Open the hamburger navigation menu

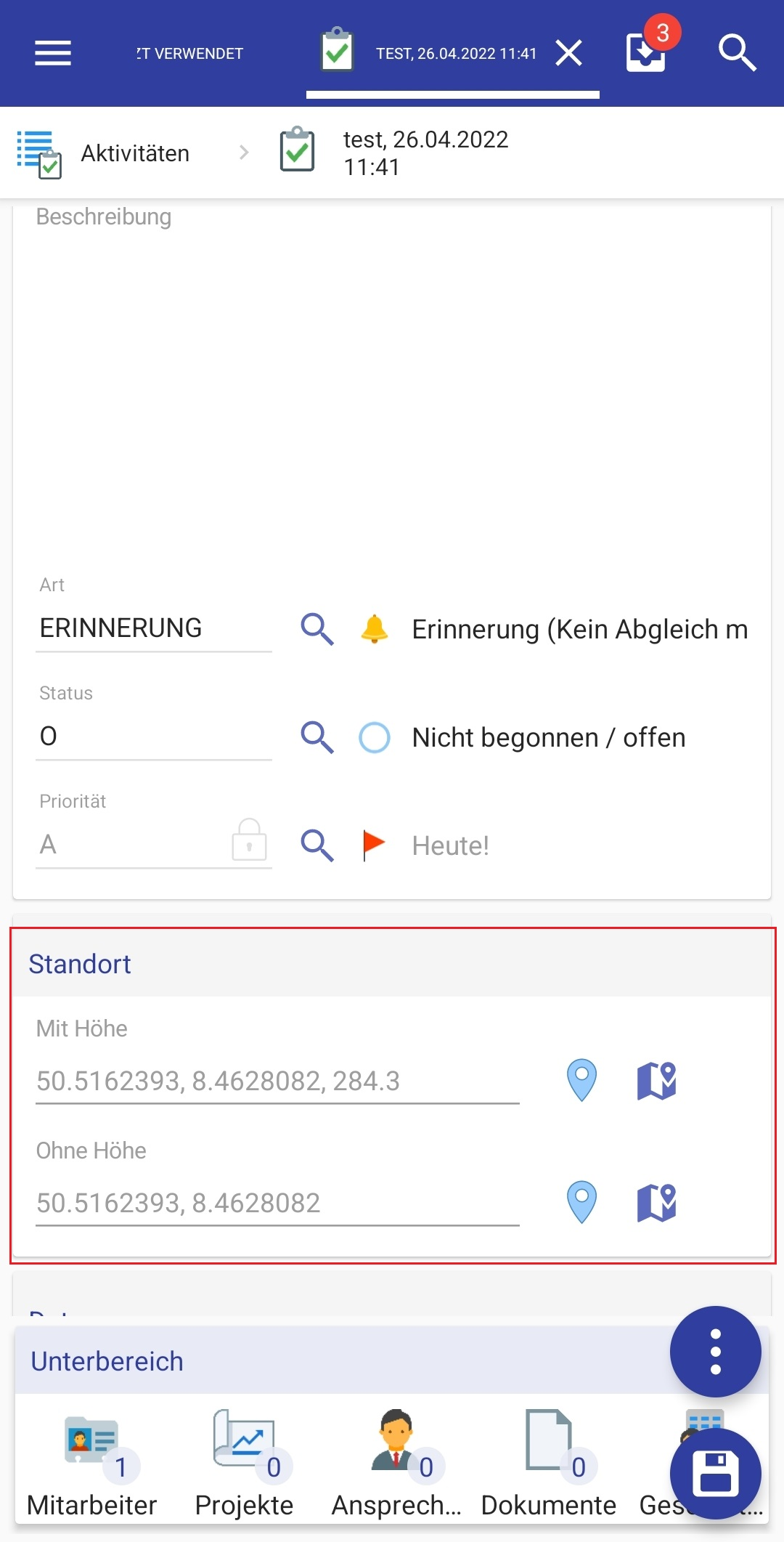[53, 53]
